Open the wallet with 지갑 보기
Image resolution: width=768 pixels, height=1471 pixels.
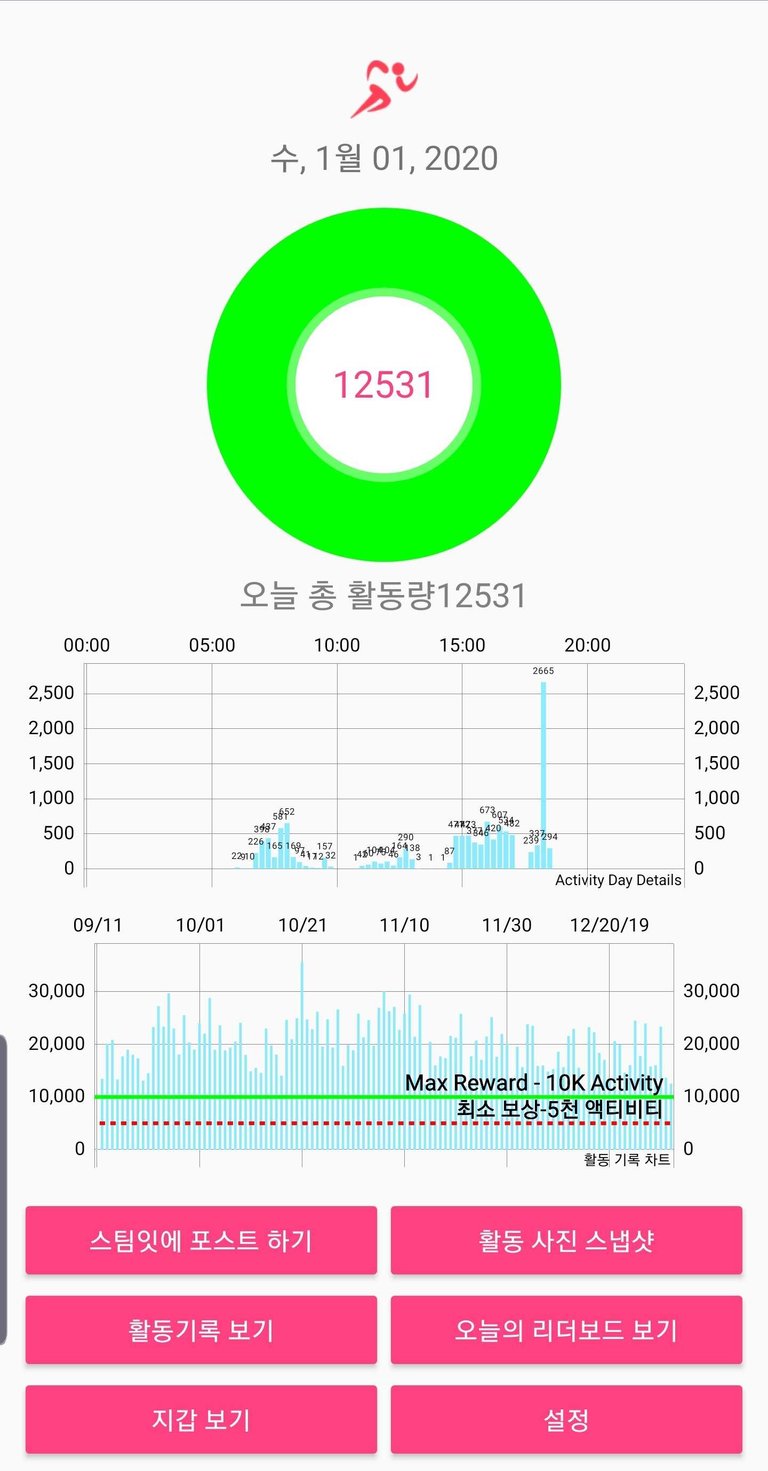point(201,1419)
